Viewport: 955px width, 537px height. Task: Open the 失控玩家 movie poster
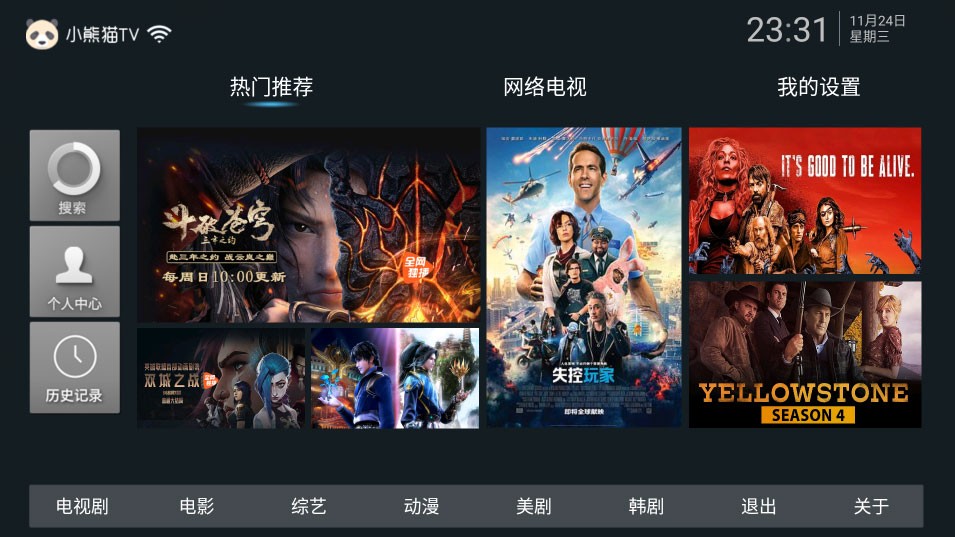584,277
